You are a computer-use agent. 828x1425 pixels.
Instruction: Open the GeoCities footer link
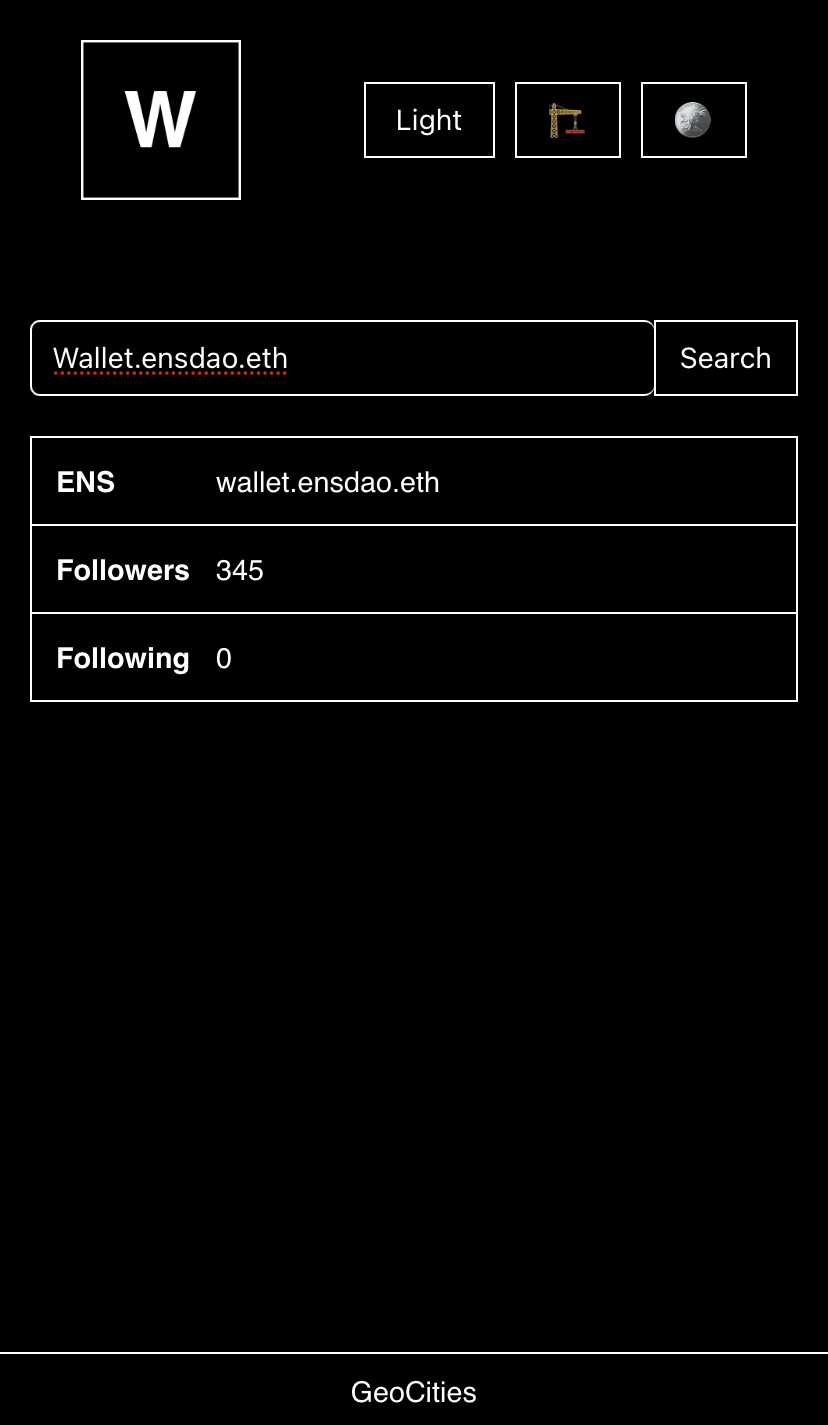[x=413, y=1392]
